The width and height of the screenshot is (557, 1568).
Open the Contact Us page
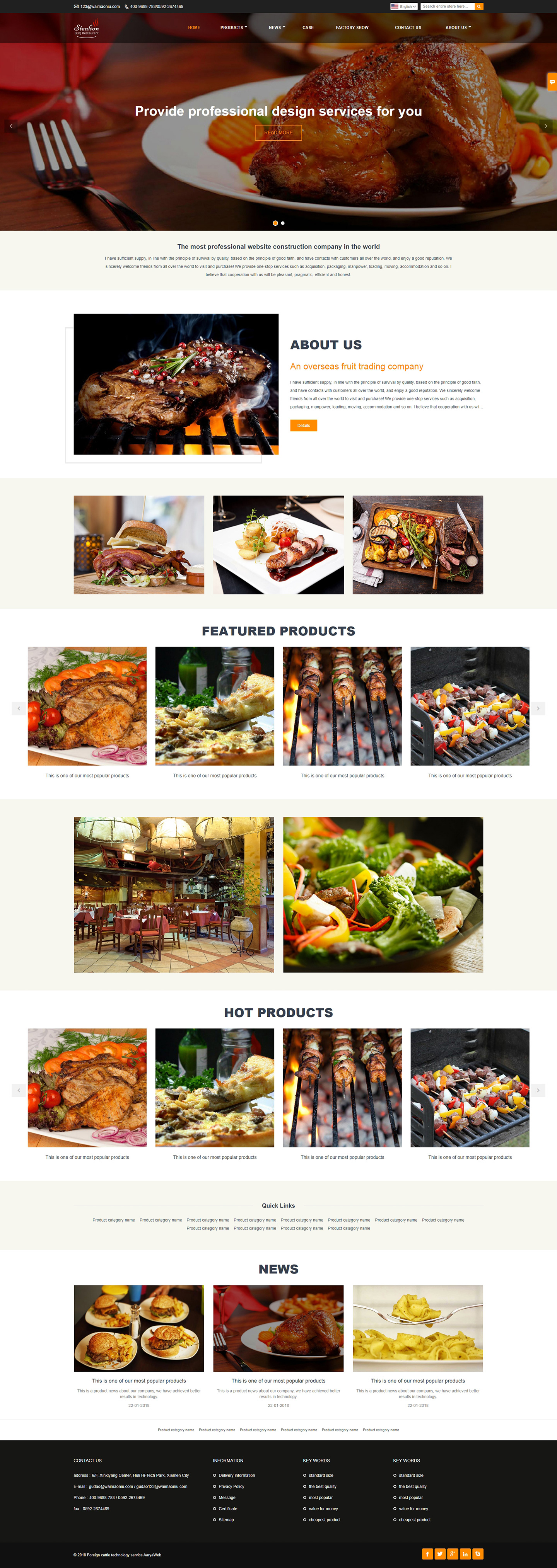point(408,27)
